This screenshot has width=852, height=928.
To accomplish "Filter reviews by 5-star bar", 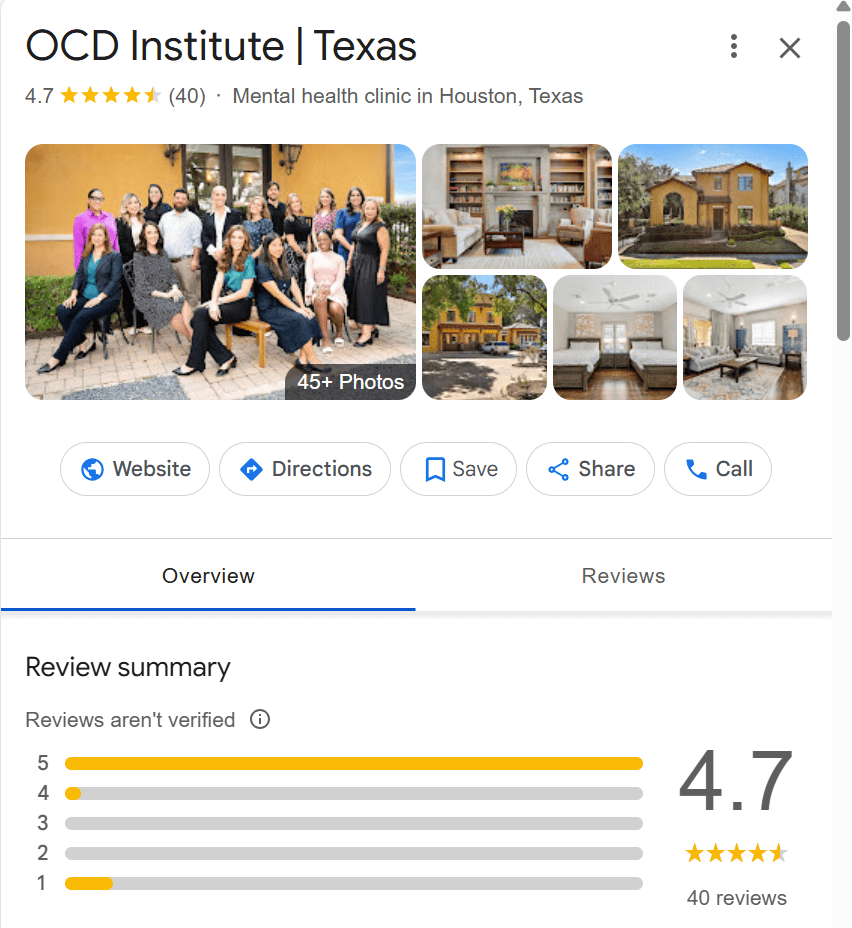I will pos(353,764).
